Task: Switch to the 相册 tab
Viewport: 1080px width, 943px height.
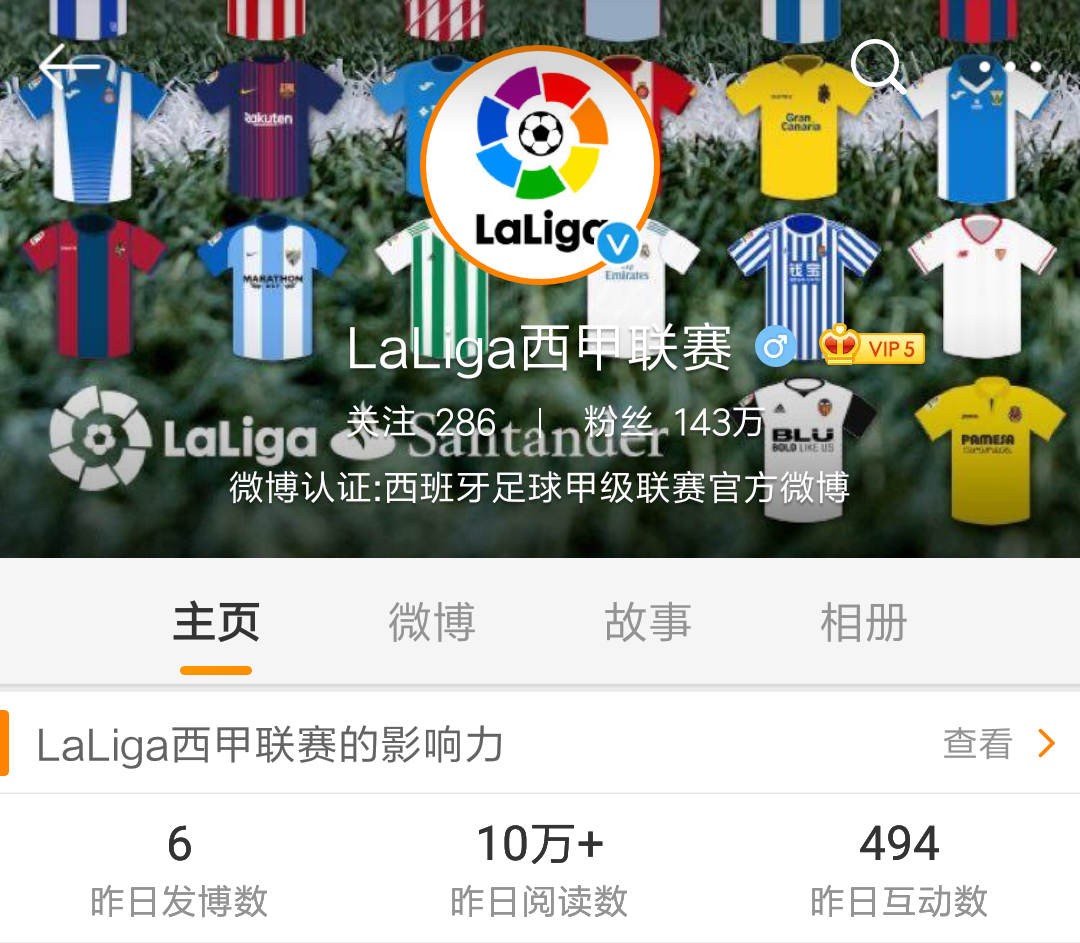Action: [864, 623]
